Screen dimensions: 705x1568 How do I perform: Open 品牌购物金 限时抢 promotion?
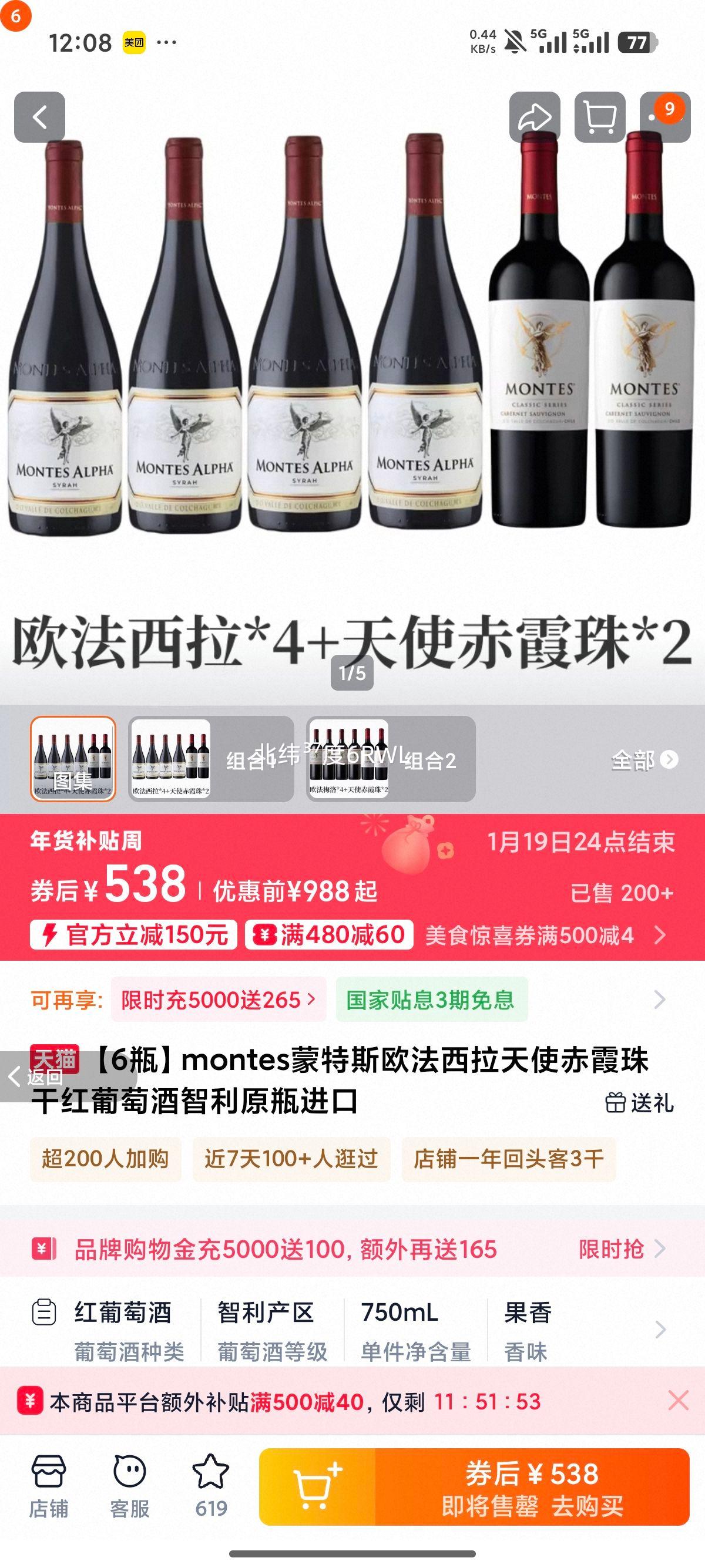[x=621, y=1249]
